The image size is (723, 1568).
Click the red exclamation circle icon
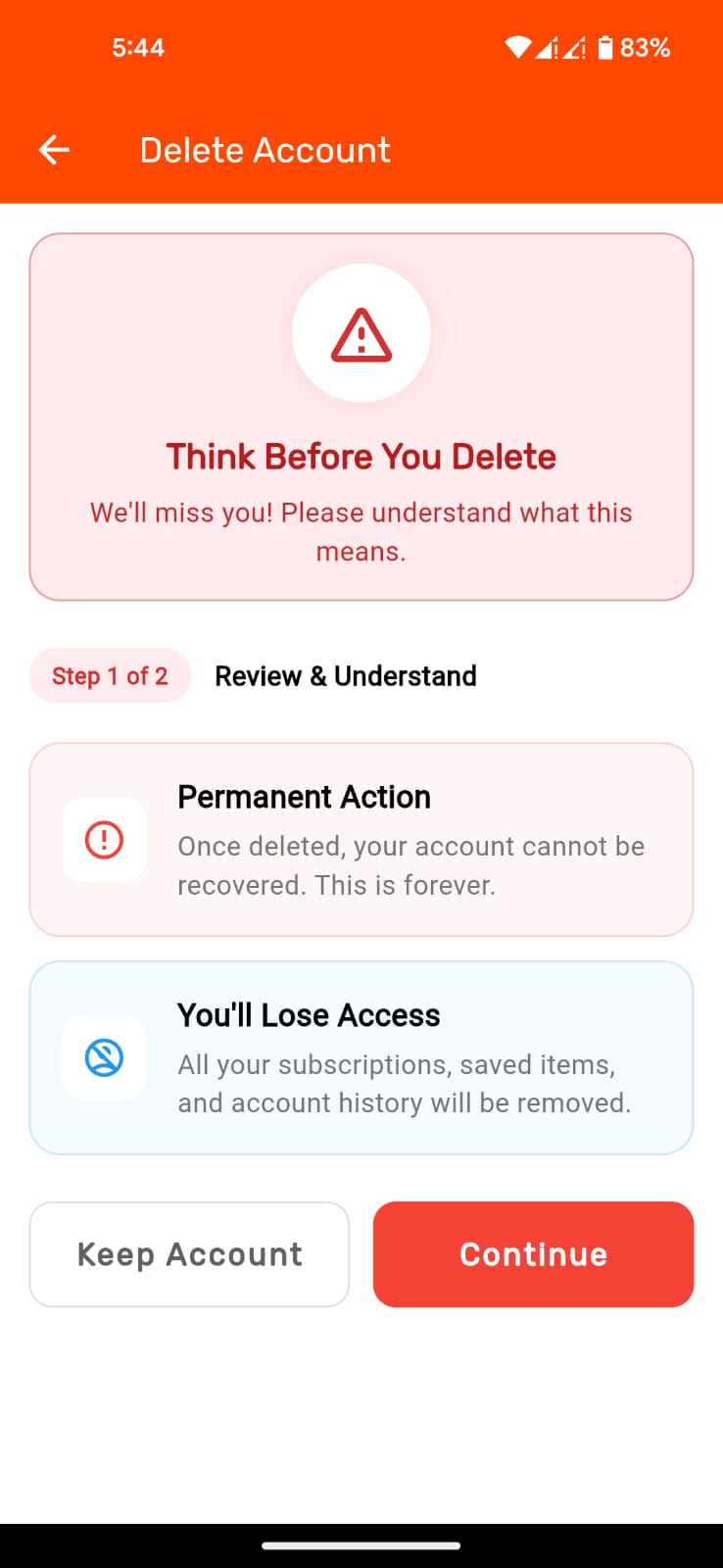pos(104,840)
